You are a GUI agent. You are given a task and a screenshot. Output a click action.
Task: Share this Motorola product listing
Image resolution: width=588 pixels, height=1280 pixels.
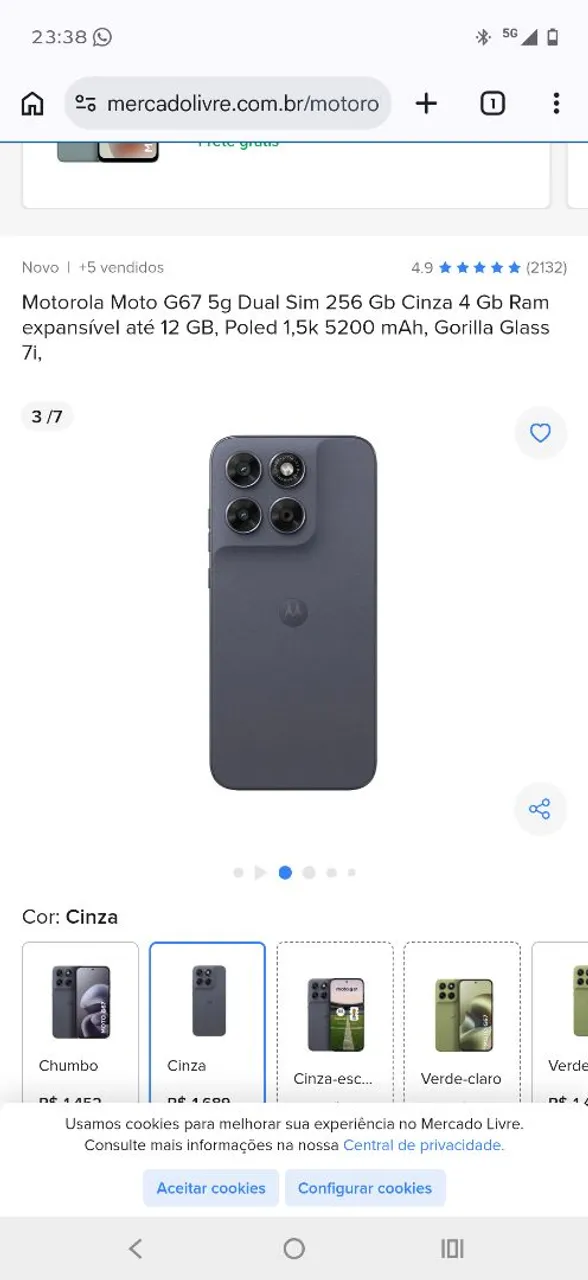pyautogui.click(x=540, y=809)
